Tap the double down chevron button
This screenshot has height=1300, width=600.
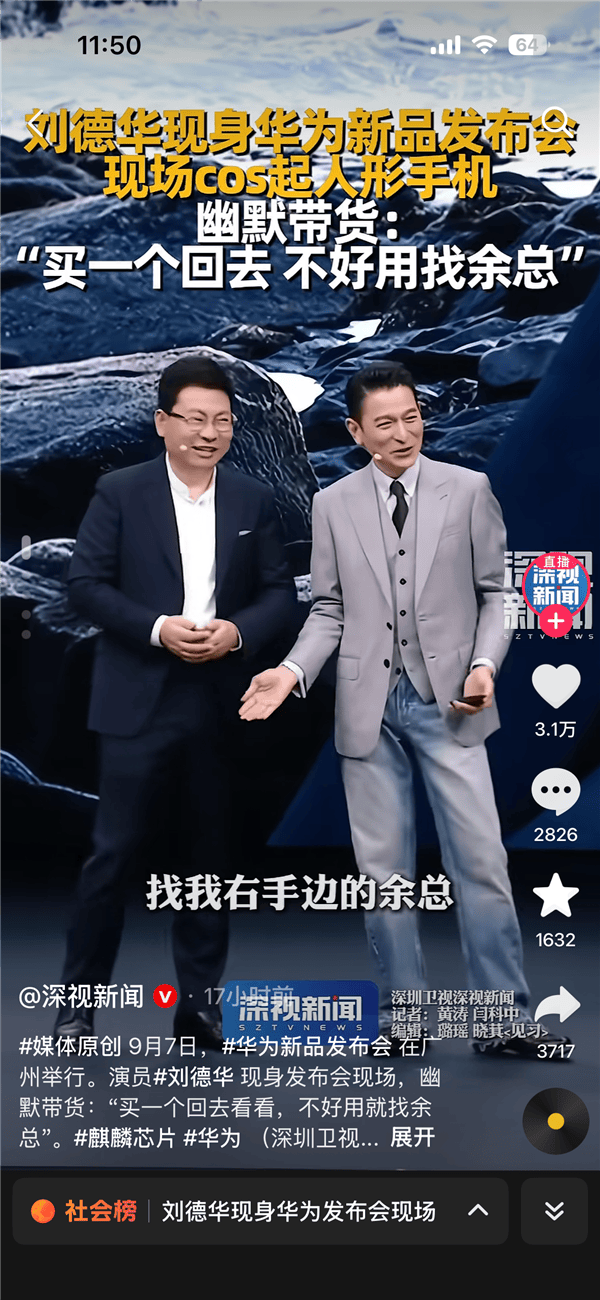click(x=554, y=1211)
